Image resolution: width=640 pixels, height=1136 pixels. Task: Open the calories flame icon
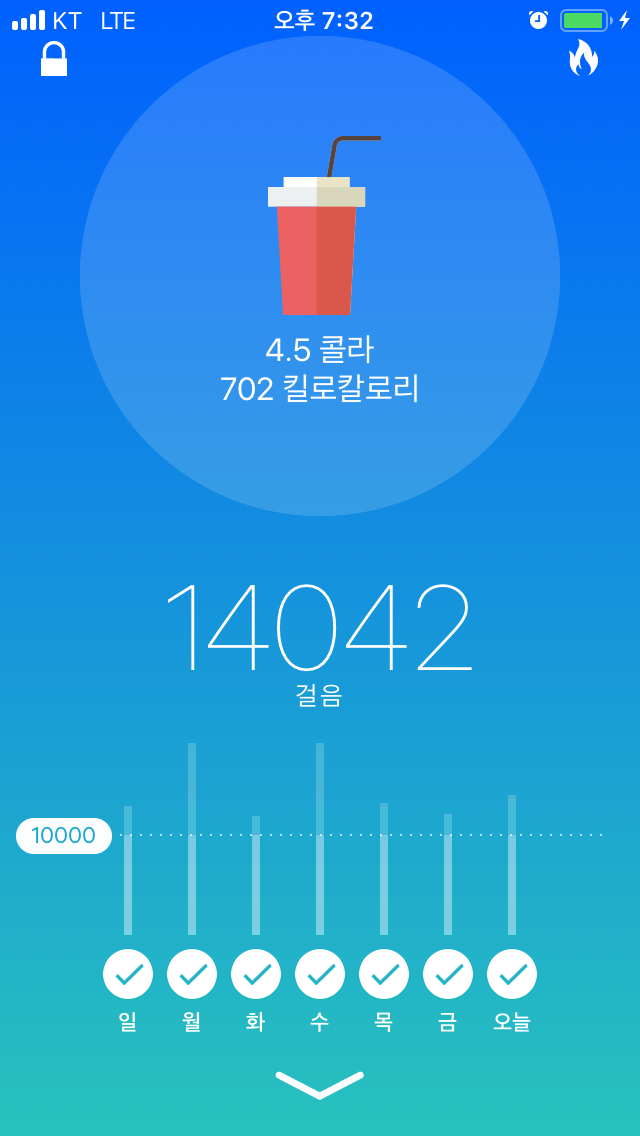point(583,58)
